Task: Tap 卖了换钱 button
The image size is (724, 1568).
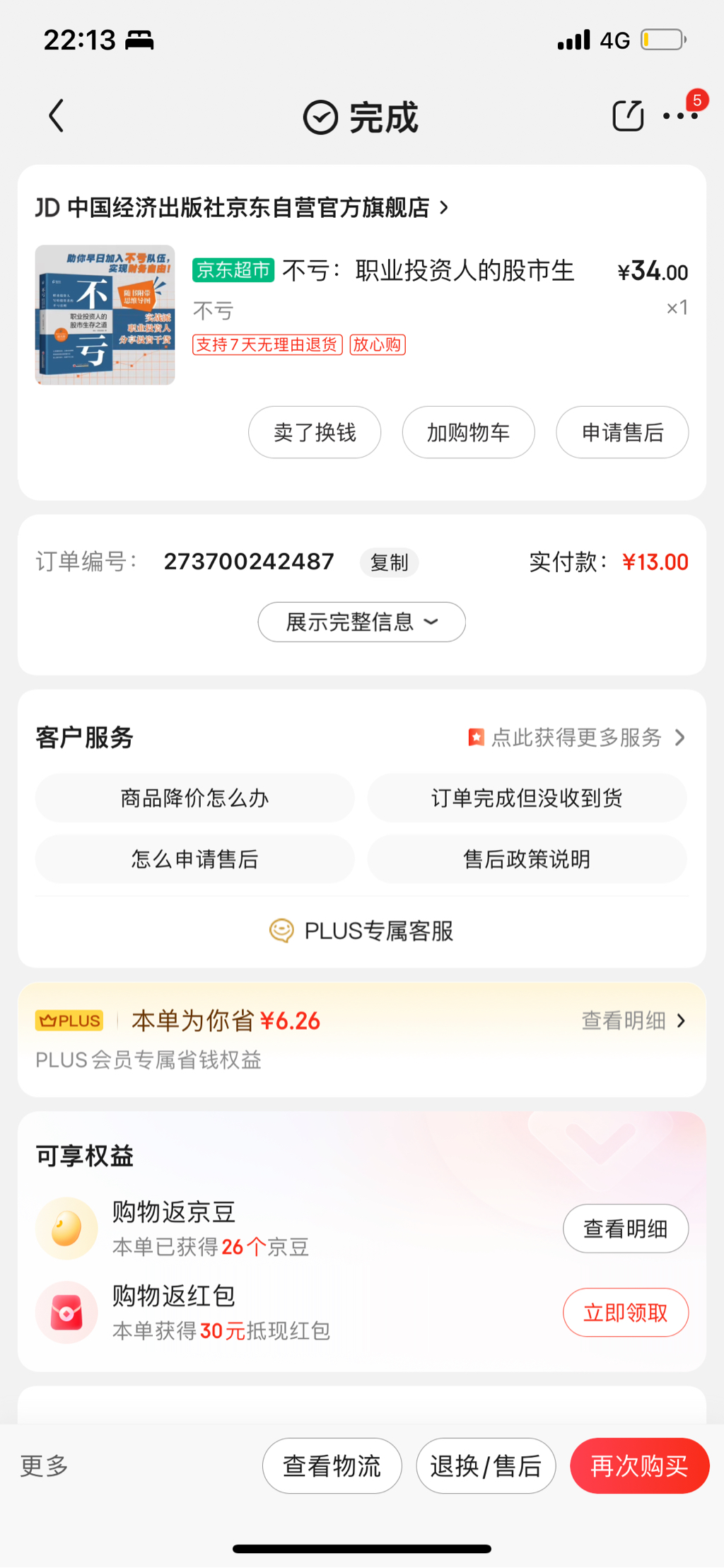Action: (x=315, y=432)
